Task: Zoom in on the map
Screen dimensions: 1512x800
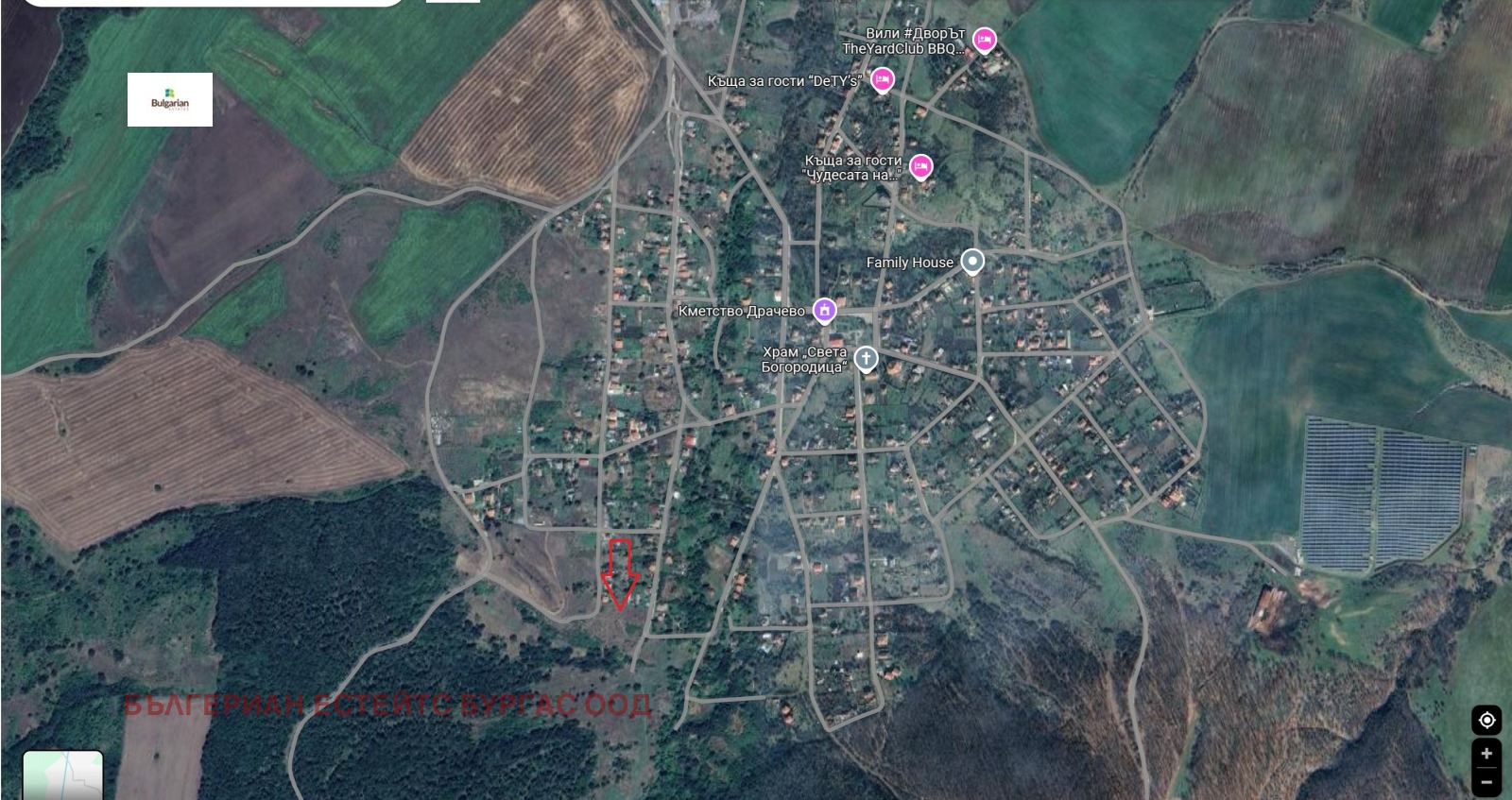Action: click(1486, 753)
